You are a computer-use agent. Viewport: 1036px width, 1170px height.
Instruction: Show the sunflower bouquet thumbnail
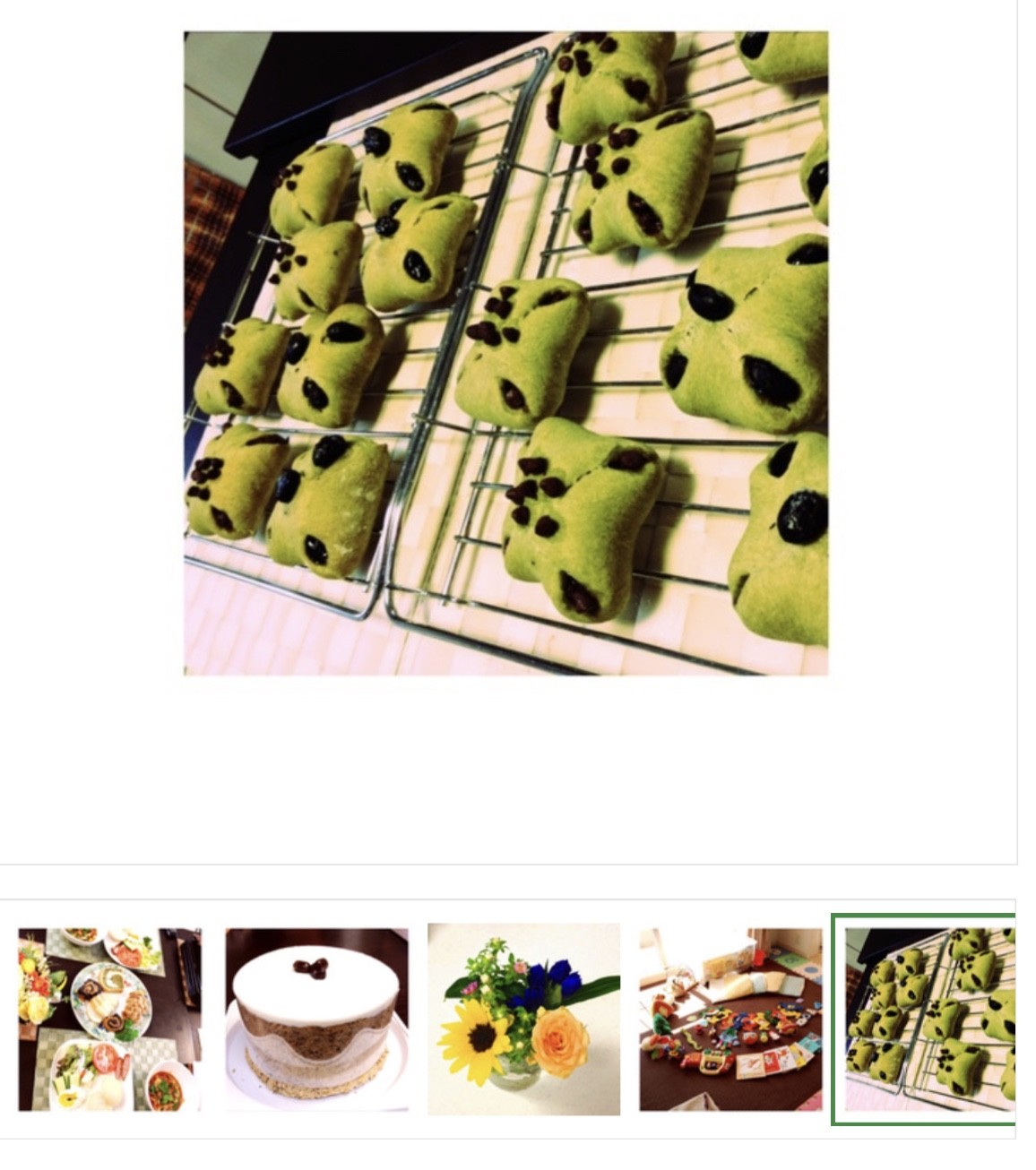pos(523,1019)
